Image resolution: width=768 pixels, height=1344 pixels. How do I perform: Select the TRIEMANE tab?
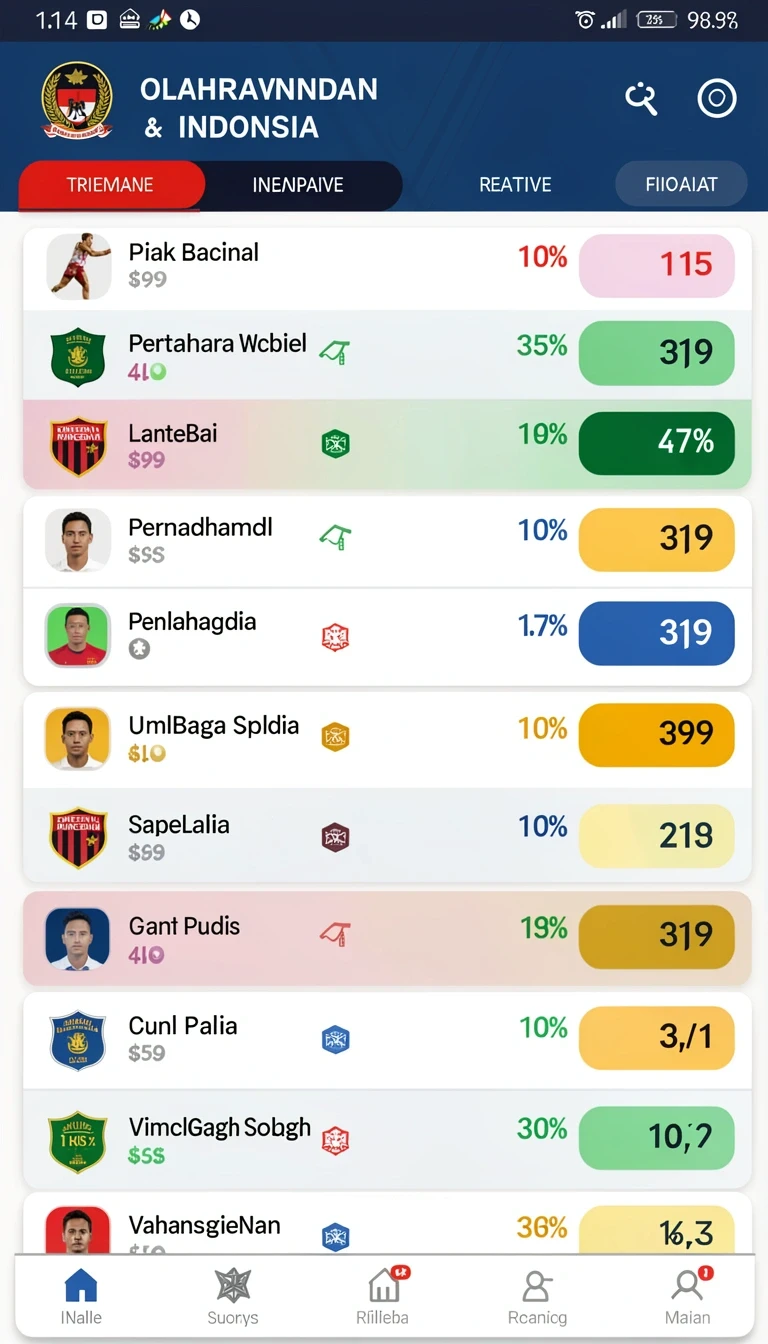pyautogui.click(x=111, y=185)
